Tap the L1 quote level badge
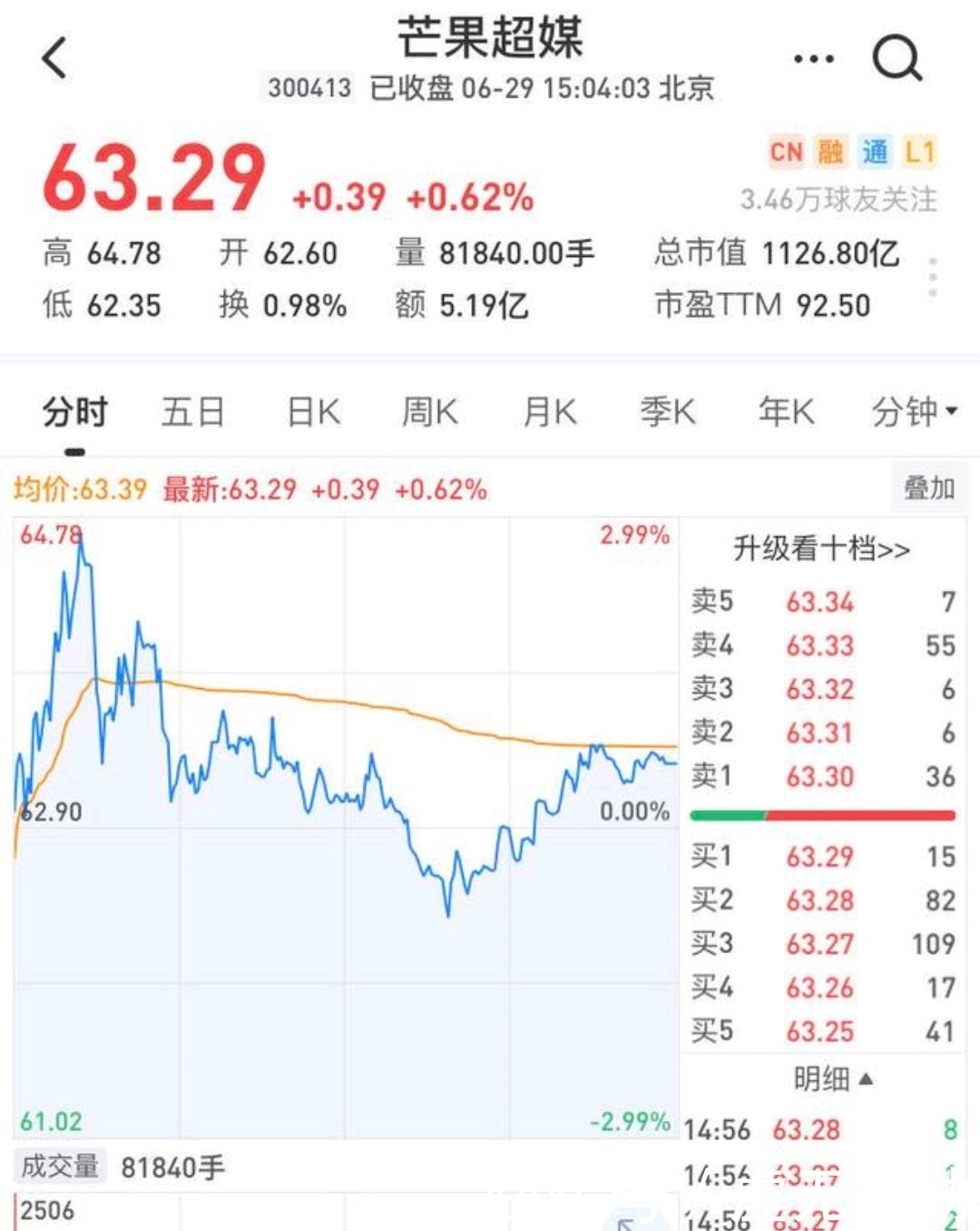This screenshot has height=1231, width=980. pos(921,152)
